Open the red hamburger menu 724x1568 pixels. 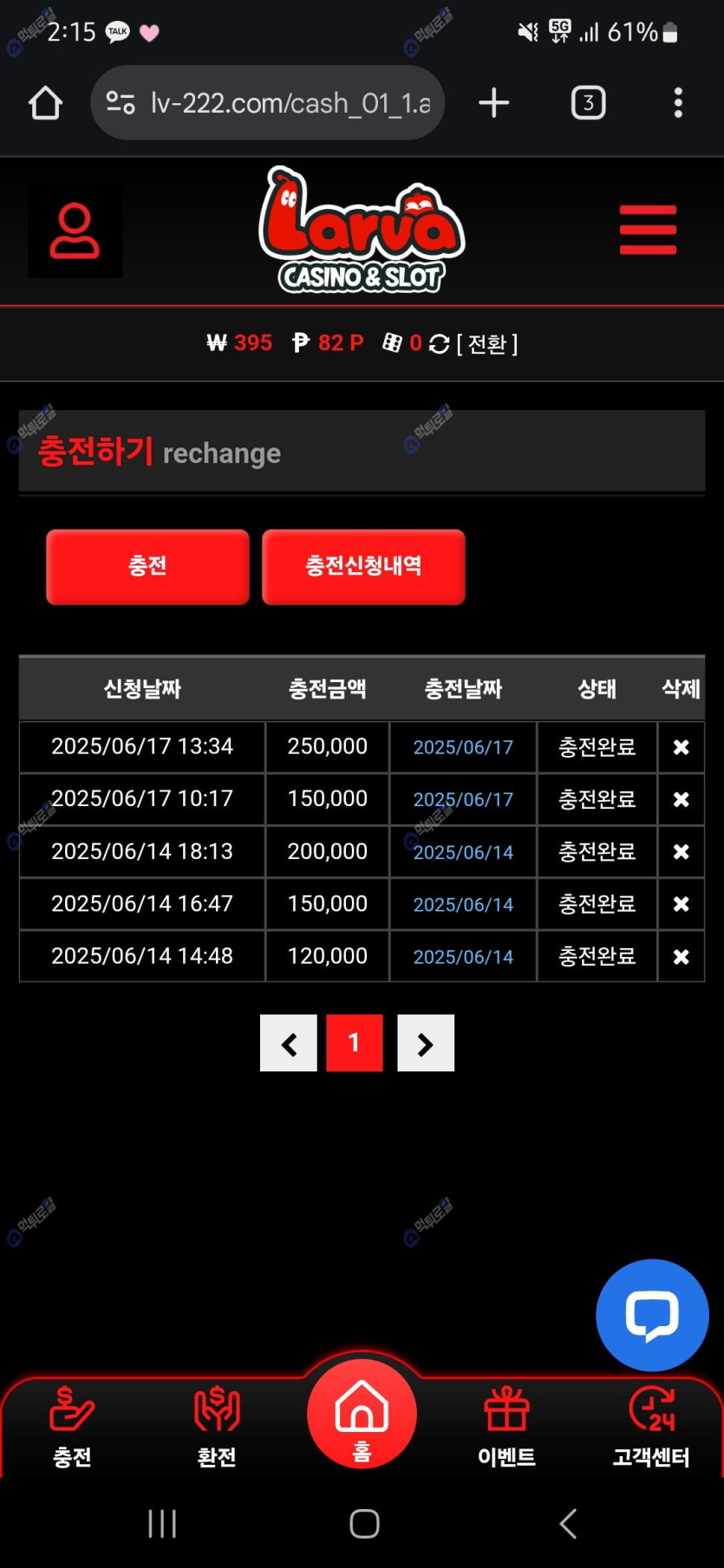[648, 230]
